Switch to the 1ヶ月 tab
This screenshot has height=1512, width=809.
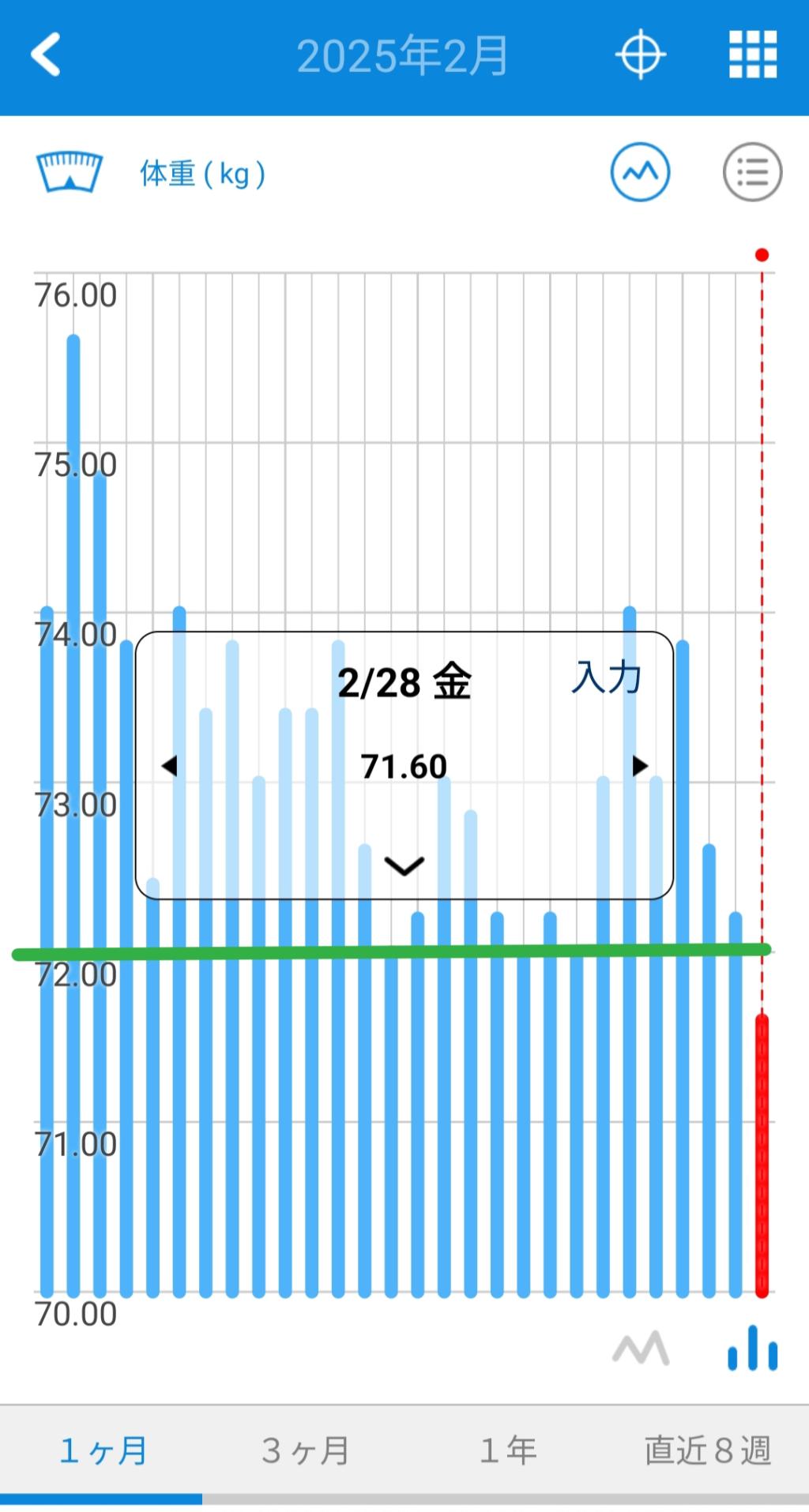pyautogui.click(x=103, y=1451)
